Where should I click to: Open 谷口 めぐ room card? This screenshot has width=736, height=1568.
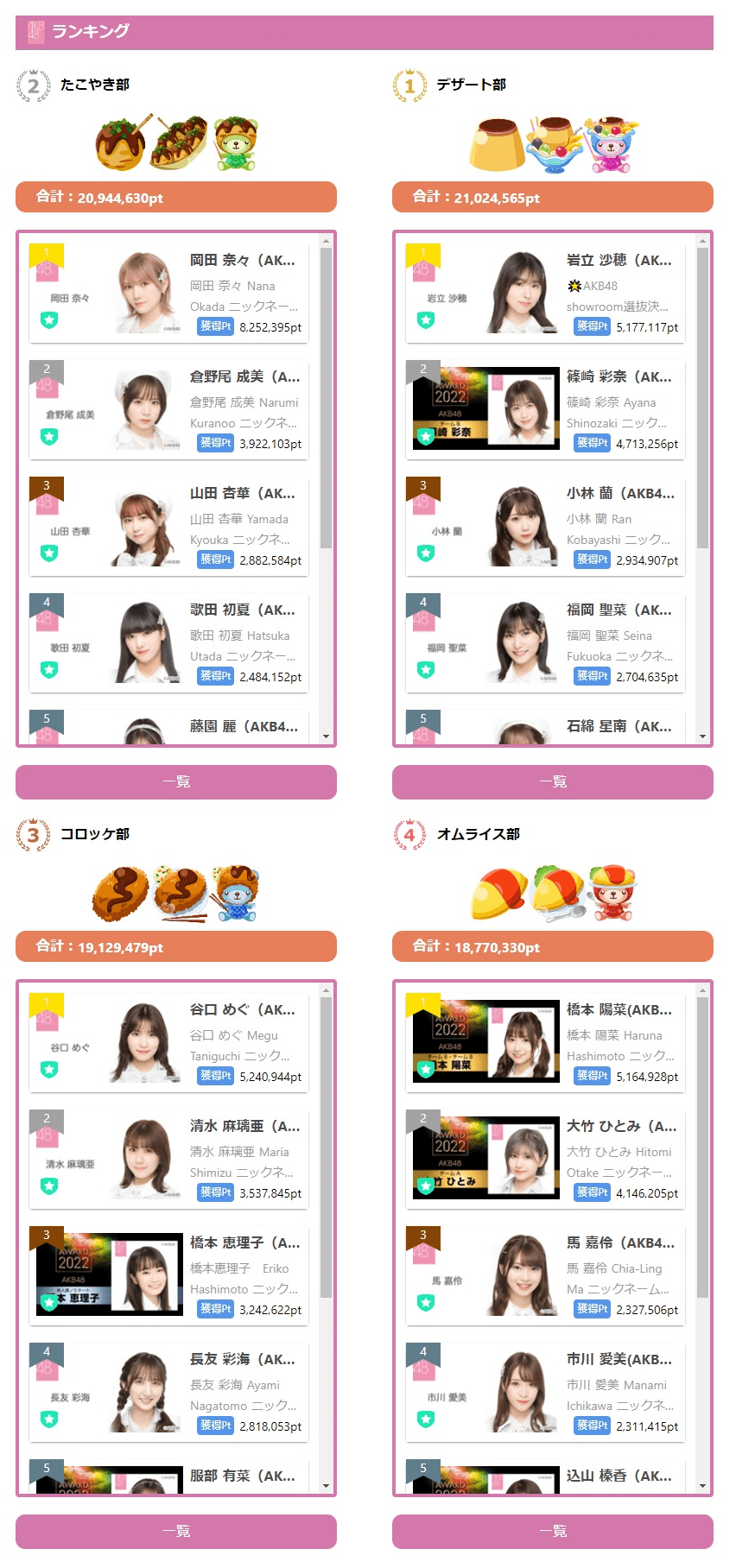point(168,1042)
